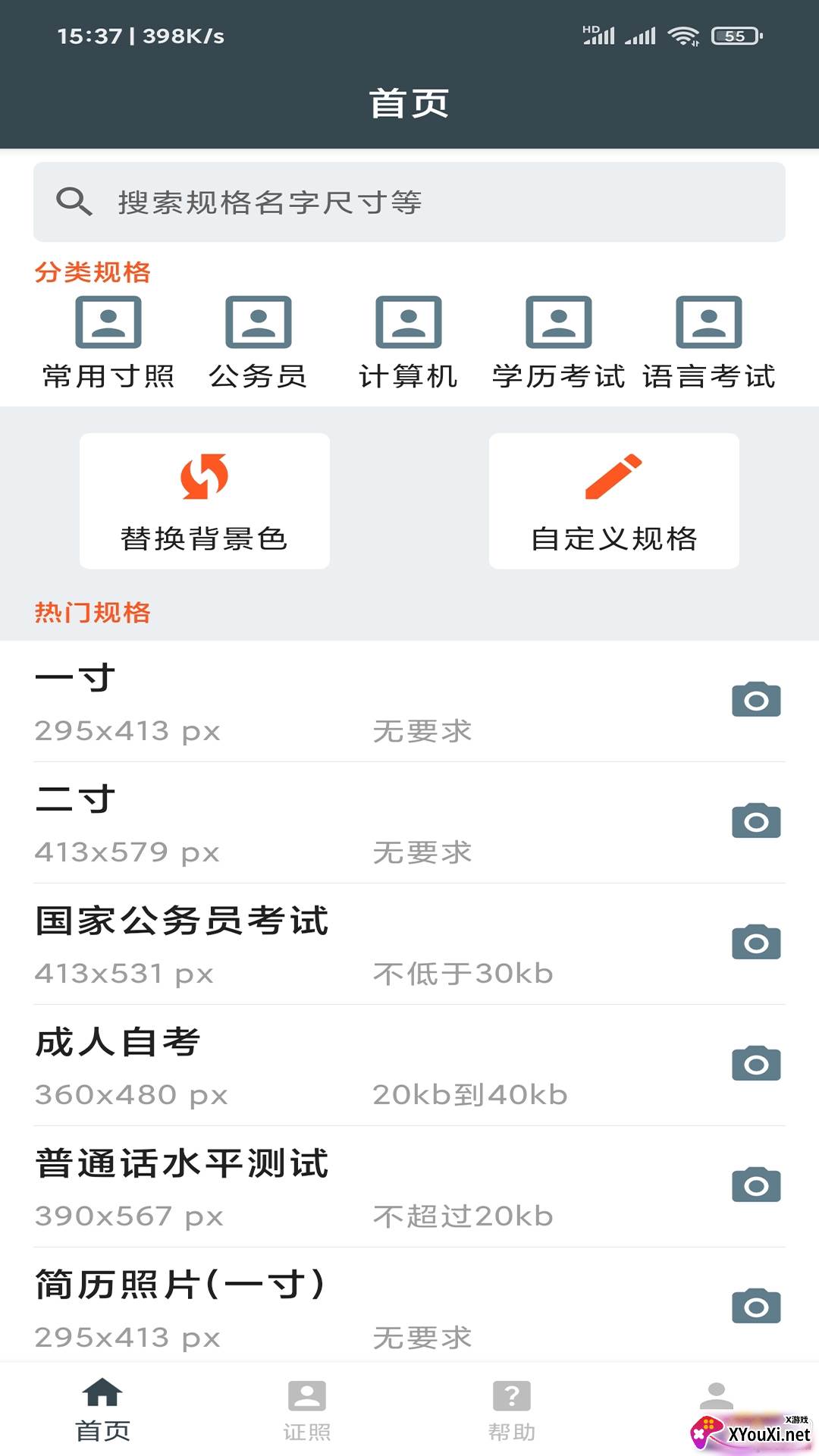Open the 计算机 category
This screenshot has height=1456, width=819.
409,343
